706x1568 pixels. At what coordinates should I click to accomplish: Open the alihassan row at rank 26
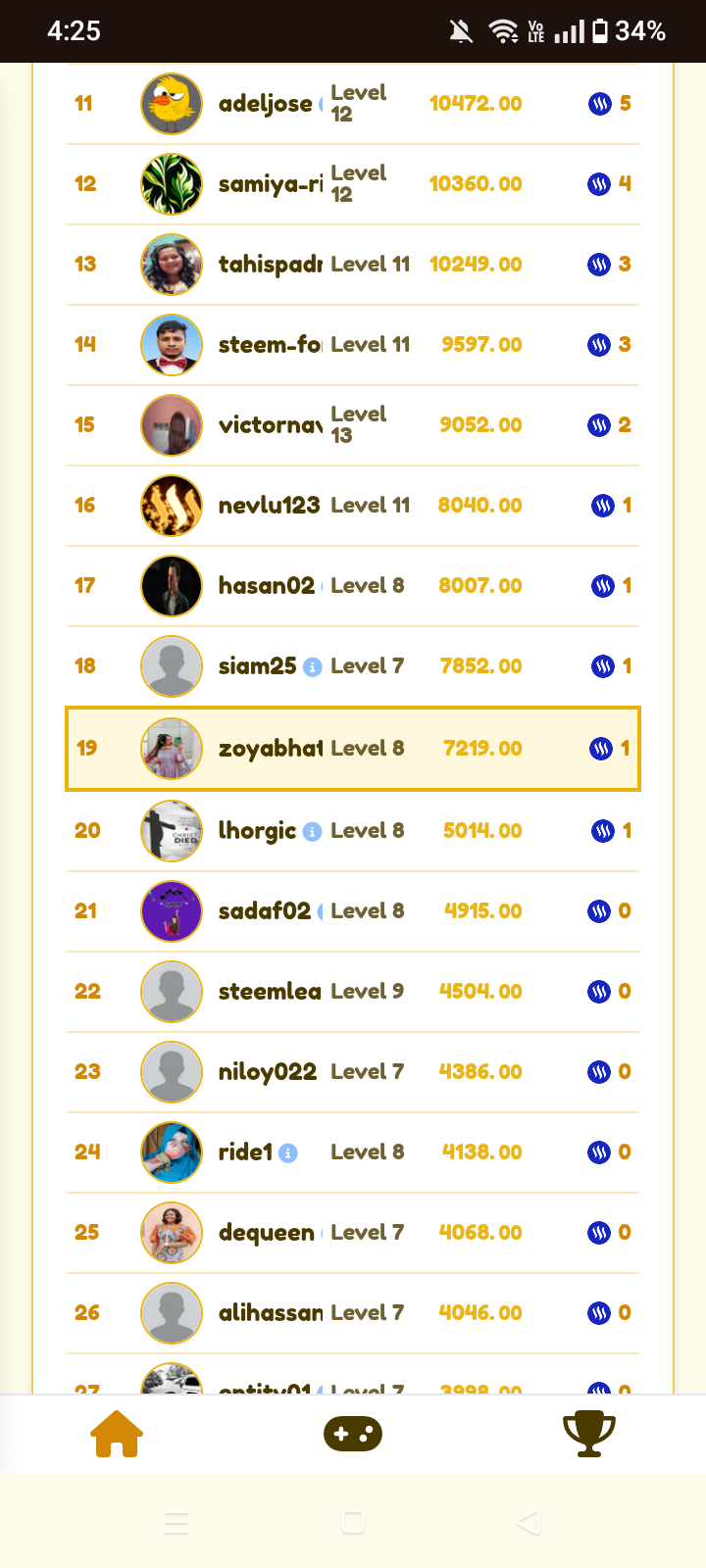tap(353, 1313)
